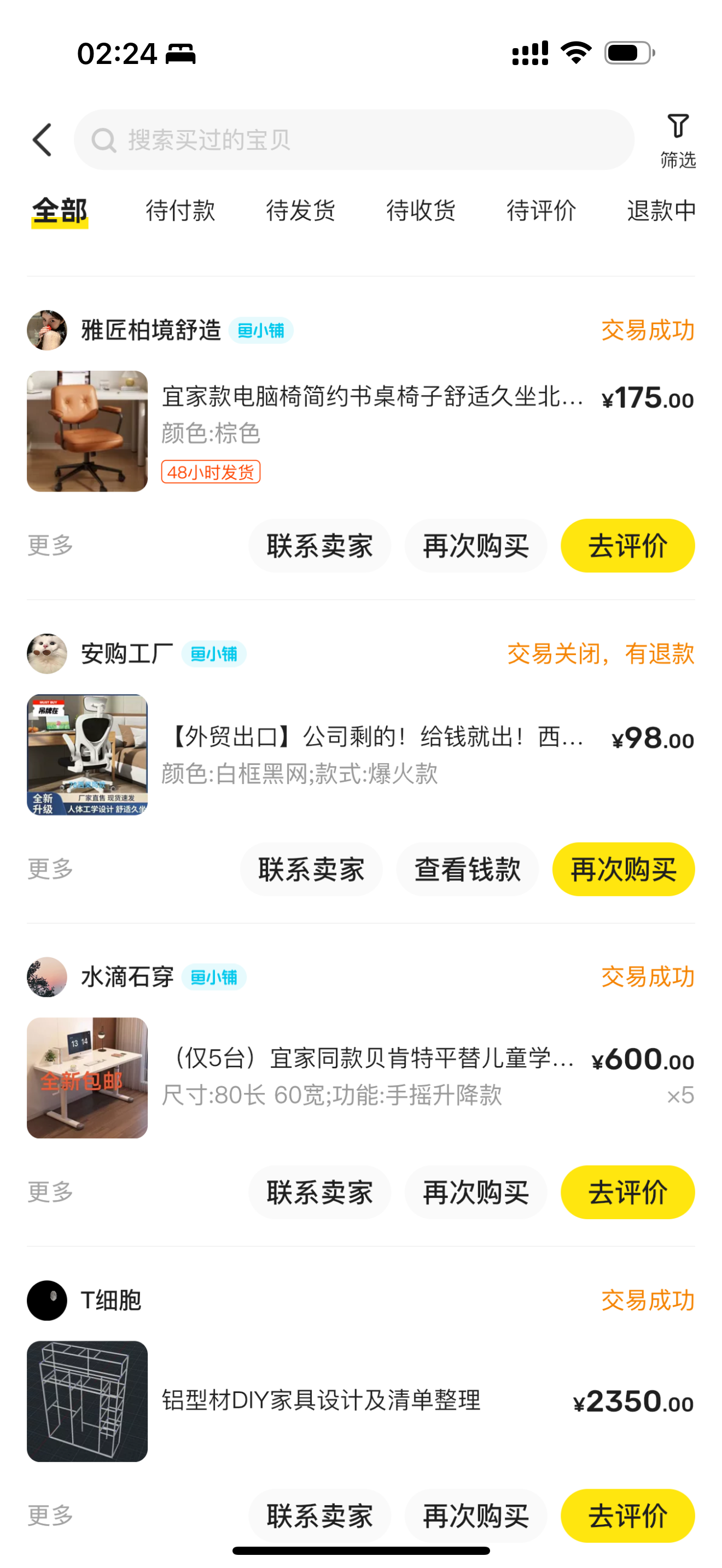
Task: Buy again from 安购工厂
Action: pos(623,869)
